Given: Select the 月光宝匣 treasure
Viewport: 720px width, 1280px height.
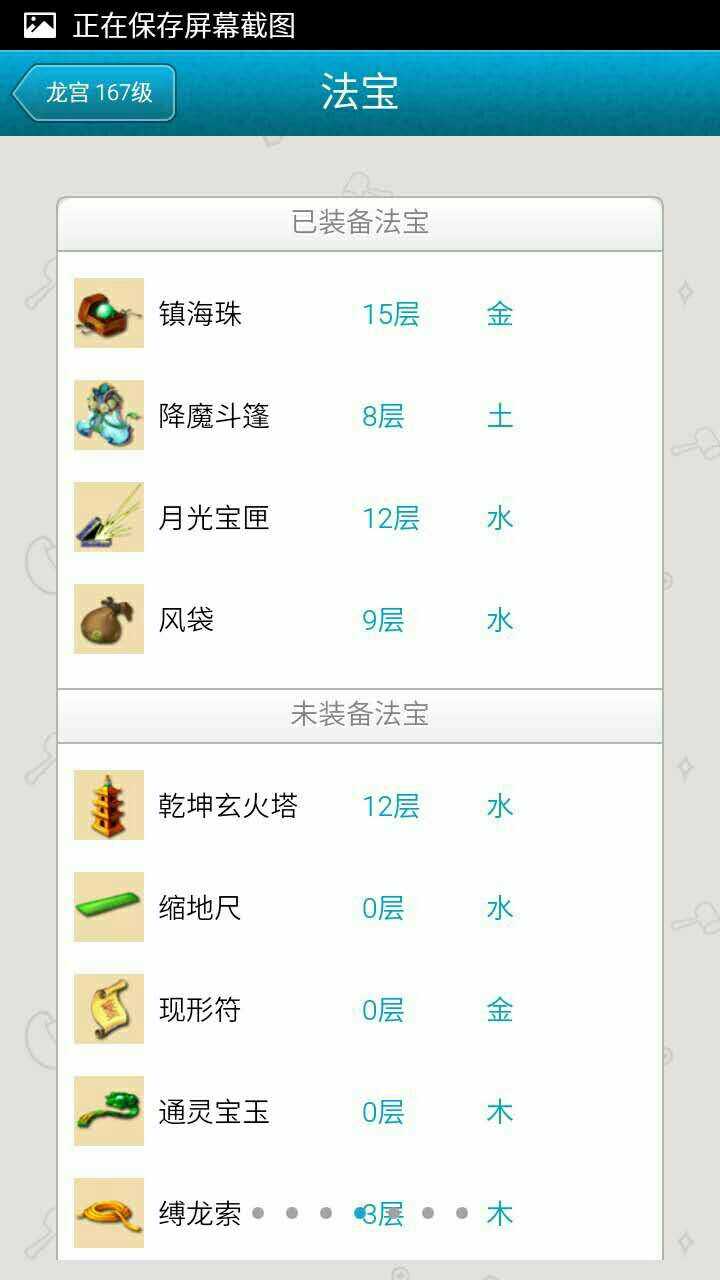Looking at the screenshot, I should (x=359, y=518).
